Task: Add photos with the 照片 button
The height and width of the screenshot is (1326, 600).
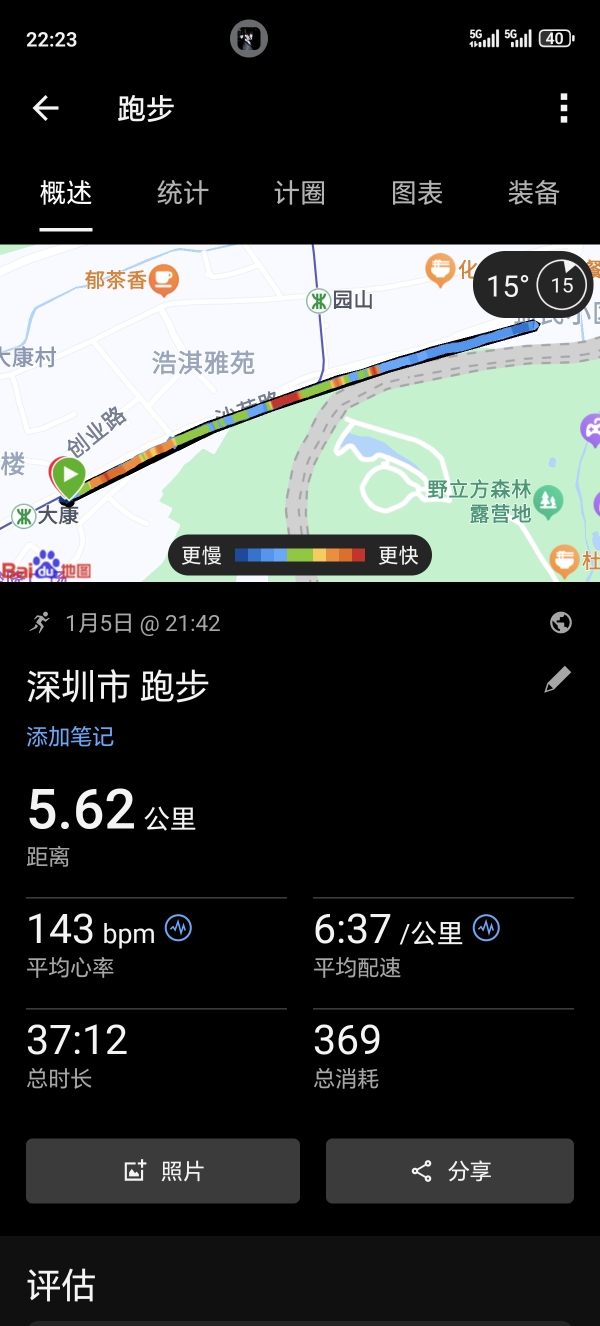Action: coord(163,1171)
